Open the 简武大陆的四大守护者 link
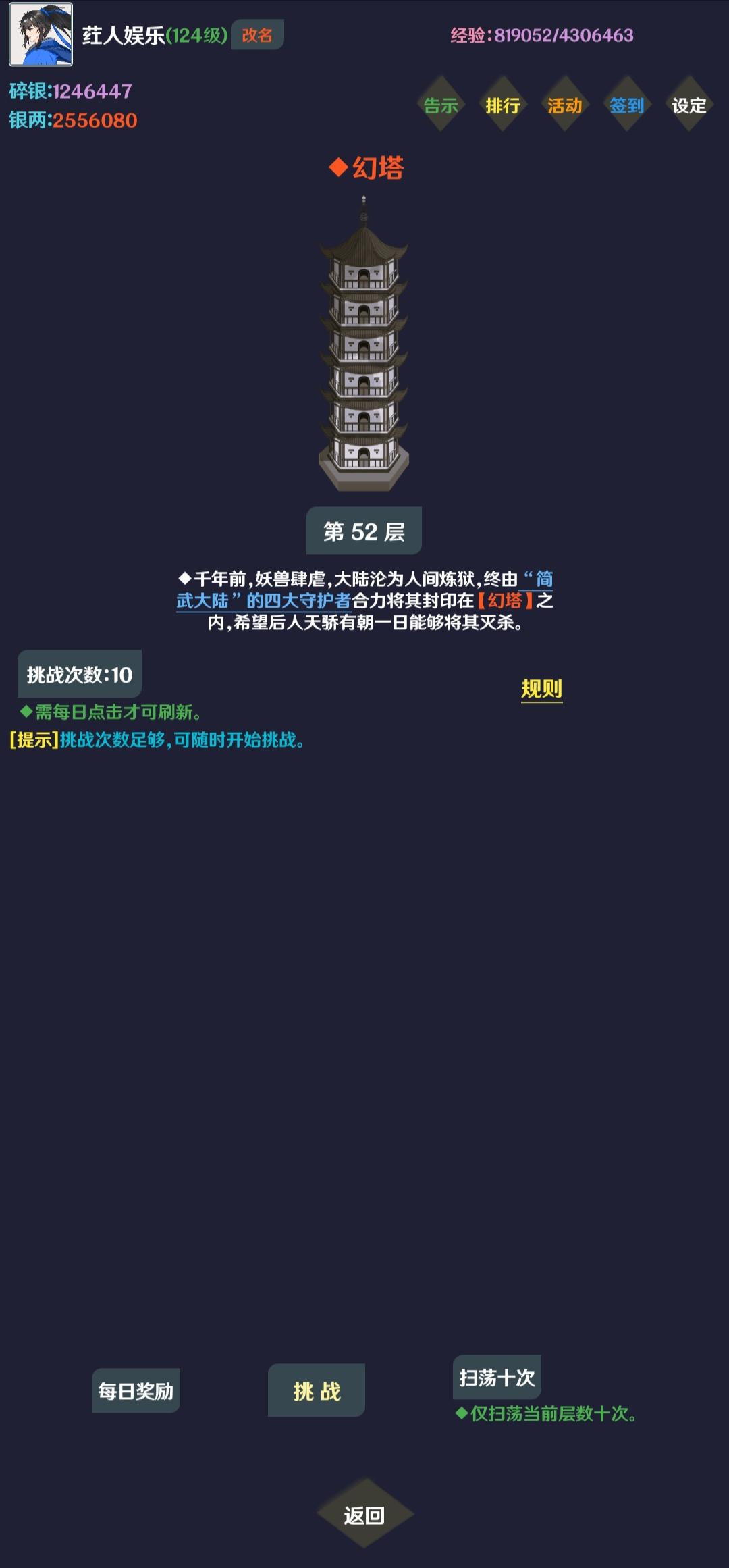The image size is (729, 1568). point(263,600)
